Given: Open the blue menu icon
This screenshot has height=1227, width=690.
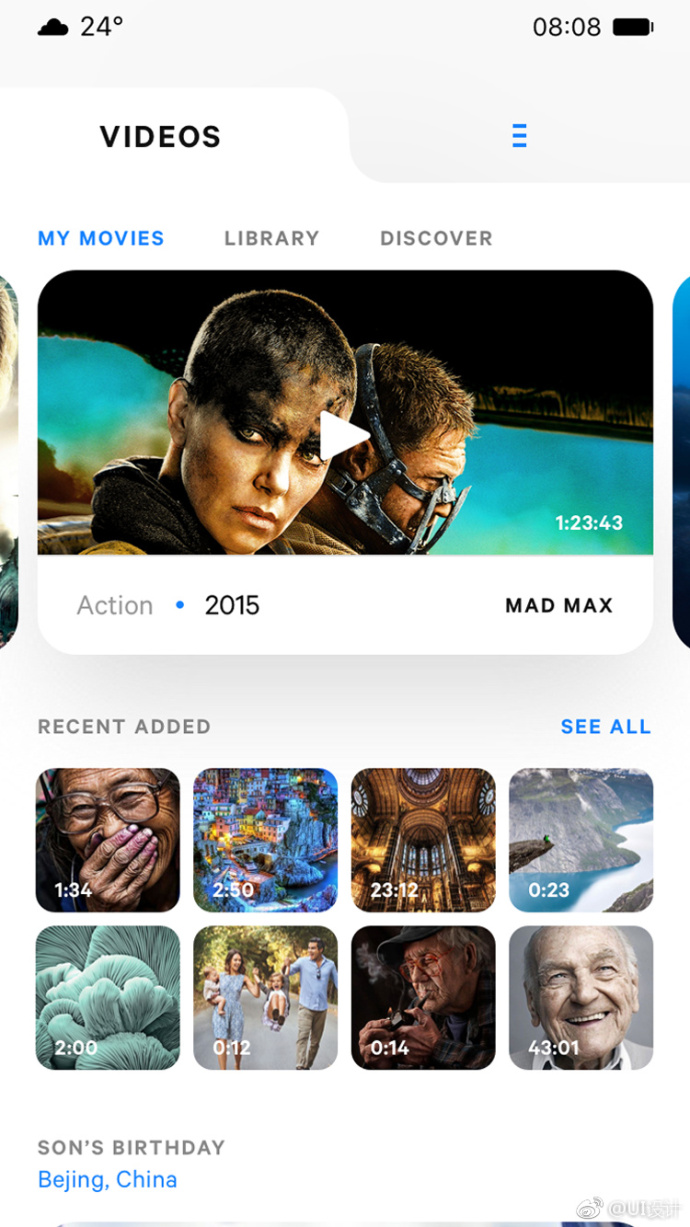Looking at the screenshot, I should [519, 136].
